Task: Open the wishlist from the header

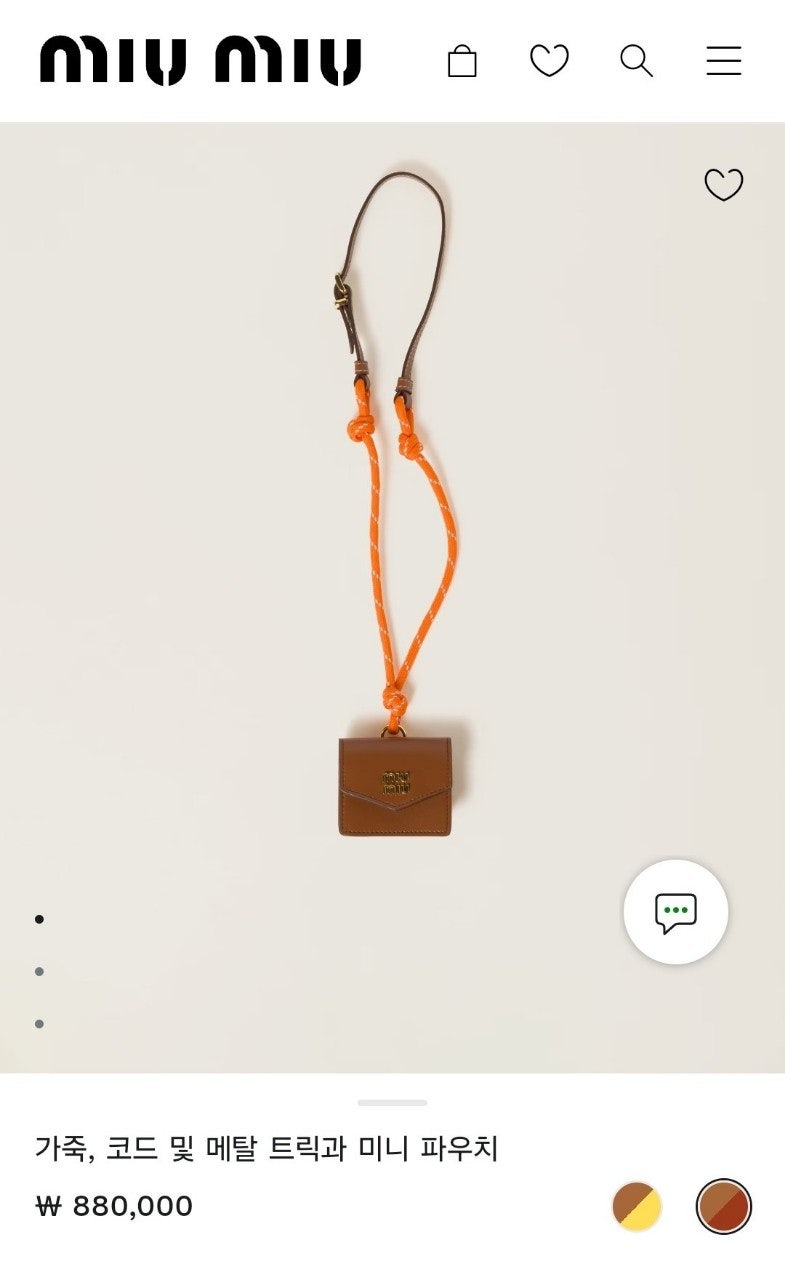Action: (x=549, y=61)
